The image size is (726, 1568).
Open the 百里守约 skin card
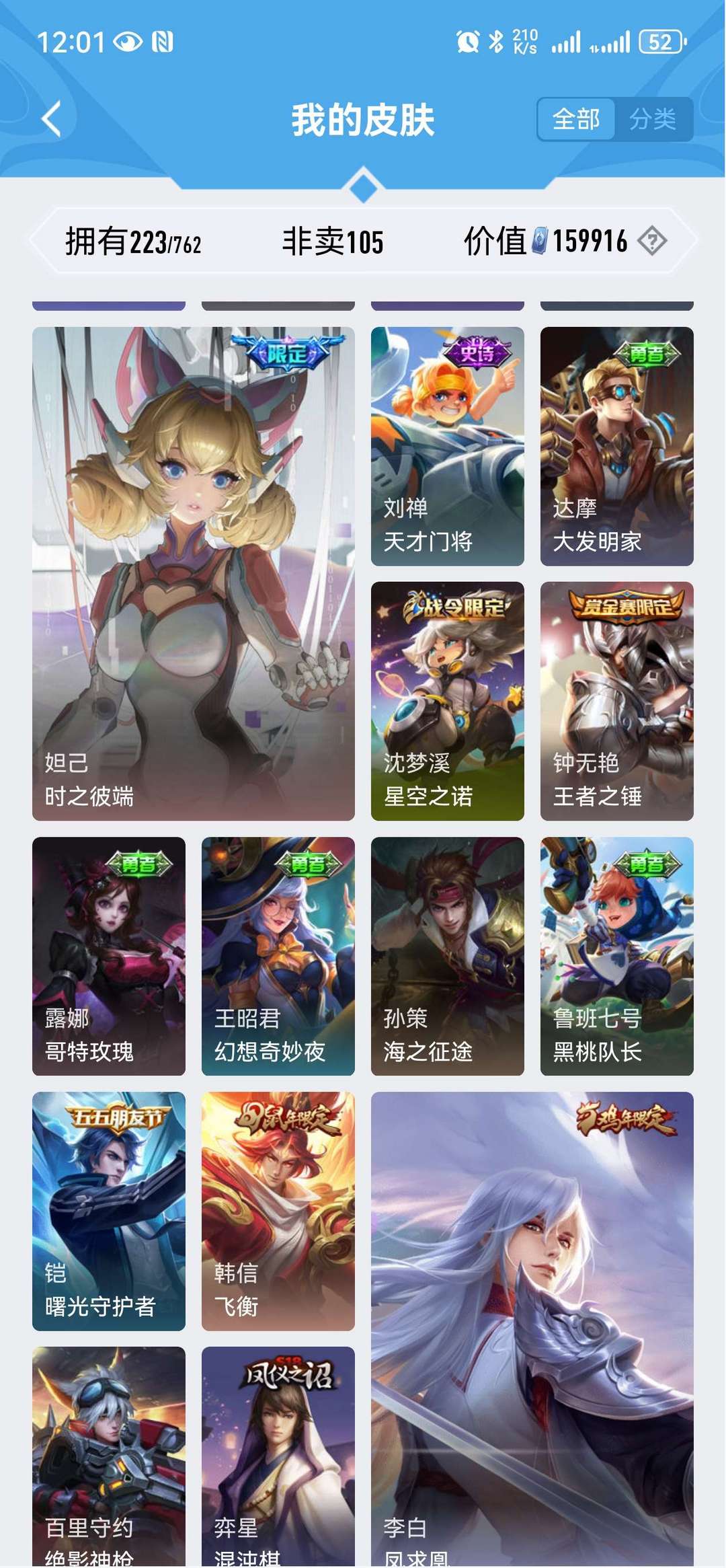[109, 1457]
